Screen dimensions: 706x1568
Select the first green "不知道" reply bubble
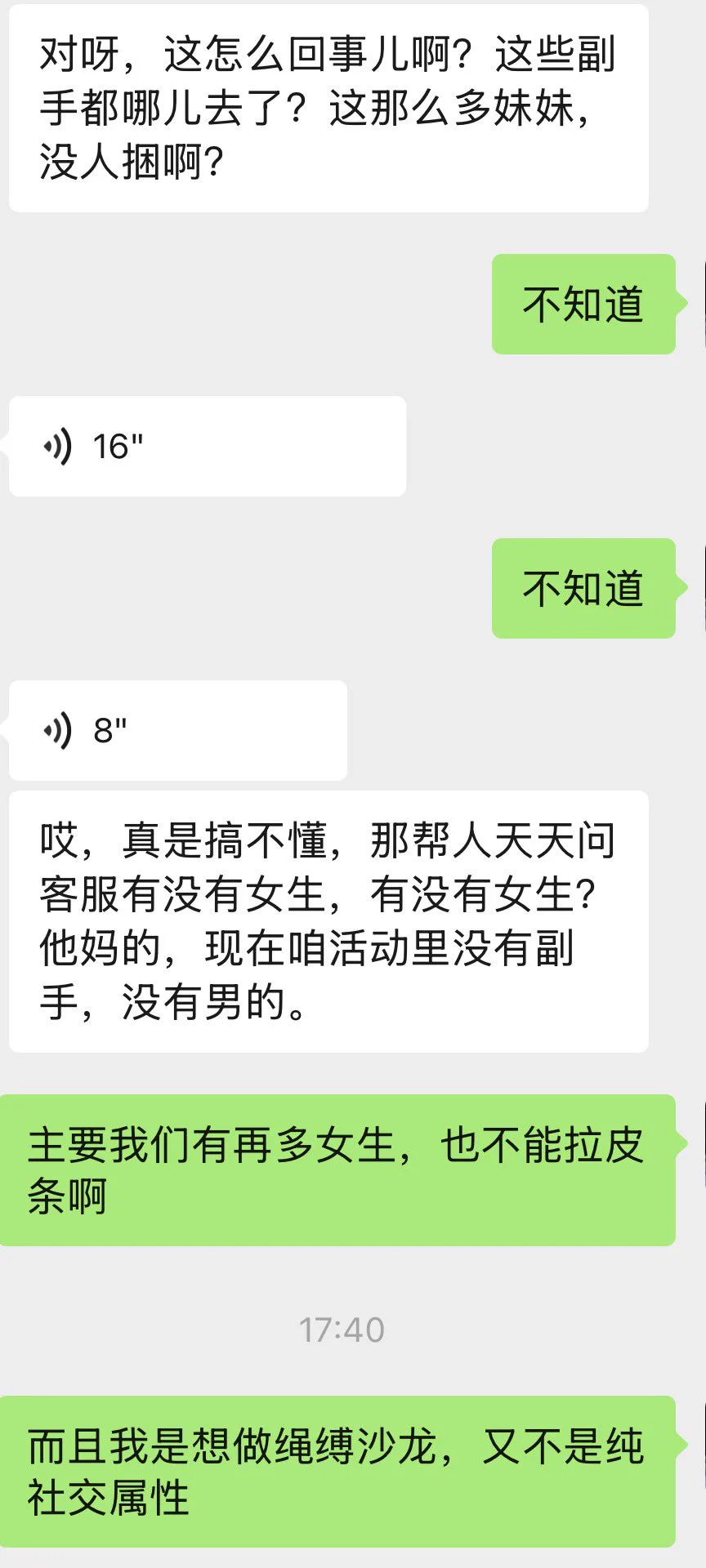click(583, 305)
